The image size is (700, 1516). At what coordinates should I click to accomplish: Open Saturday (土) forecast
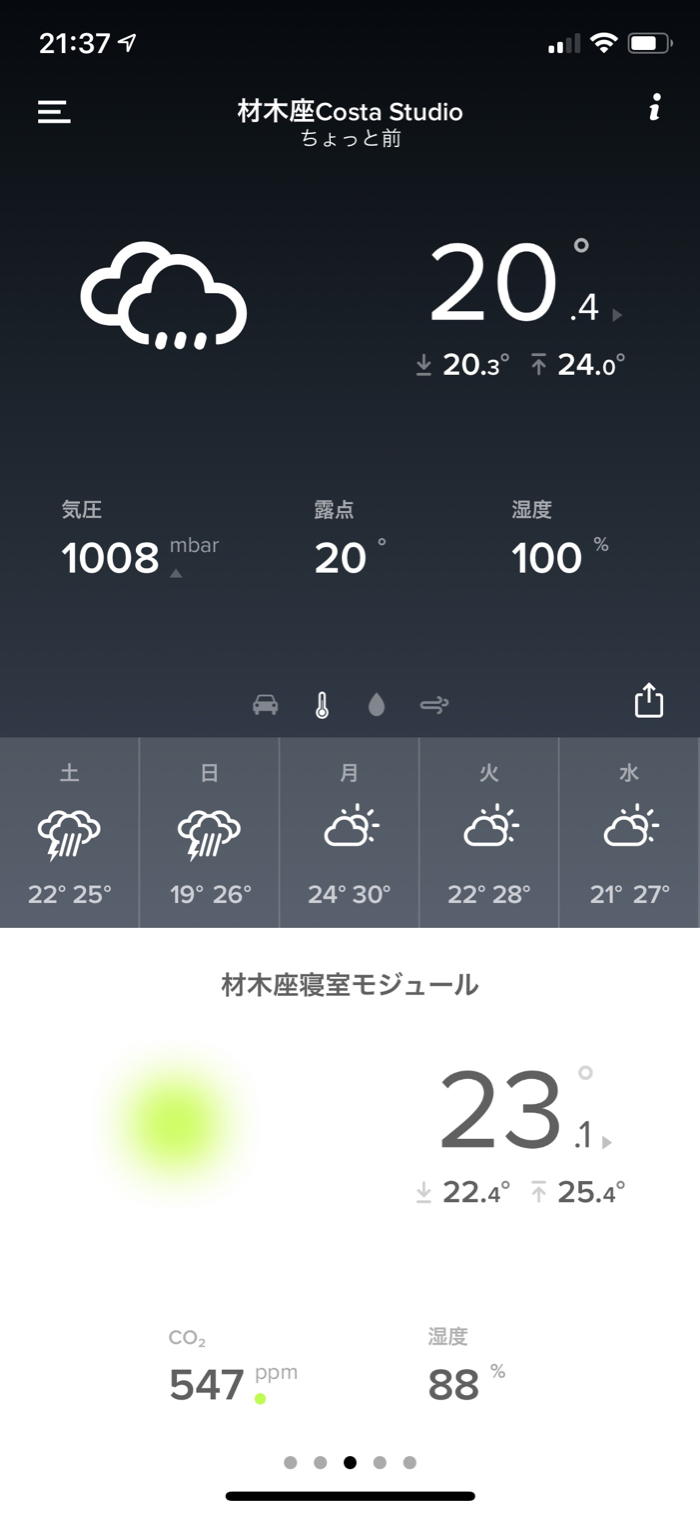[69, 832]
